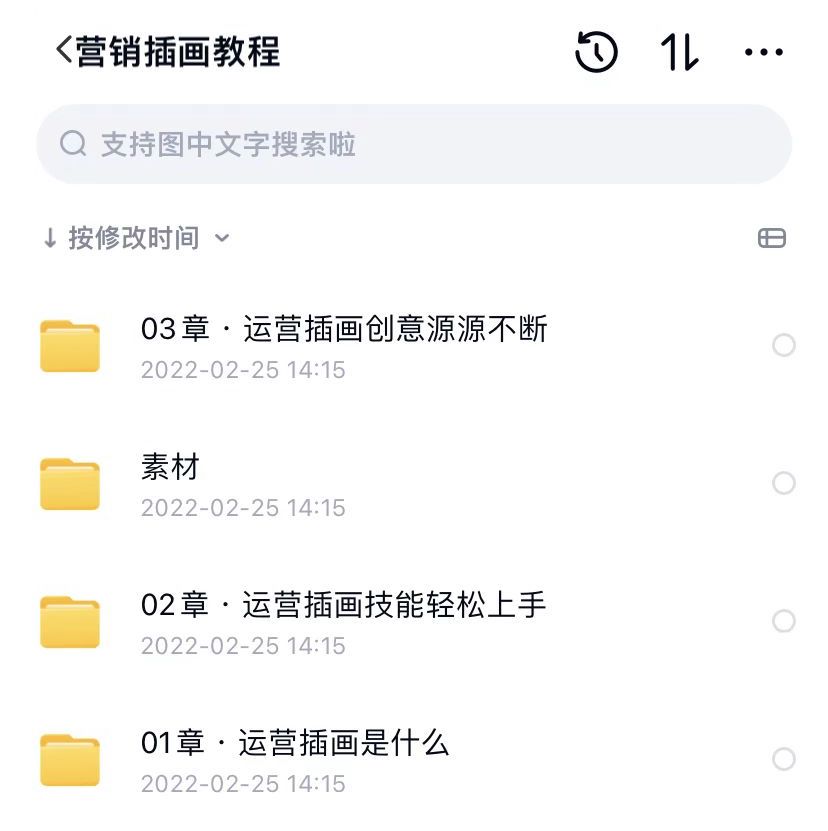Select the circle checkbox for 02章
The height and width of the screenshot is (831, 828).
click(783, 620)
